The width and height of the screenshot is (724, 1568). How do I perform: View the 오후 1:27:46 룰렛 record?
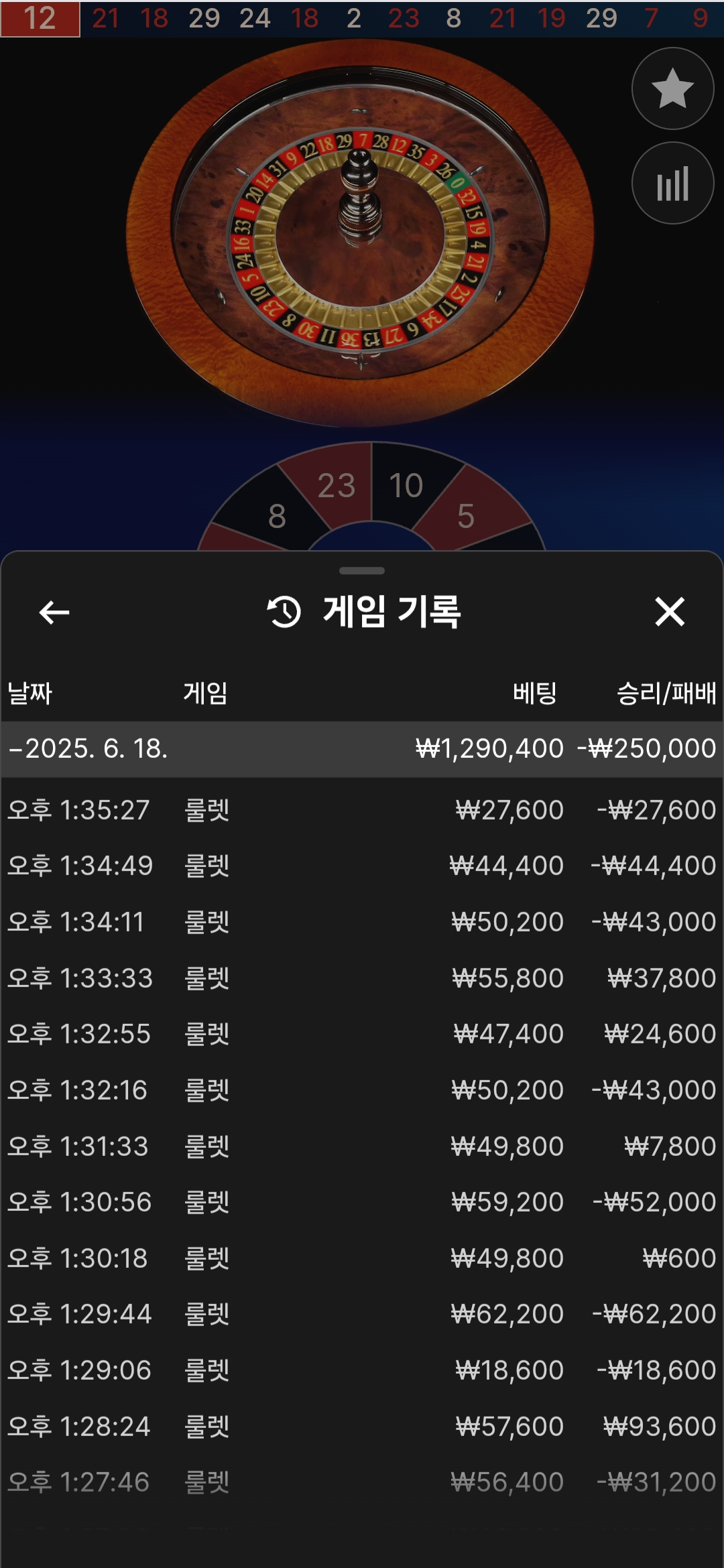362,1482
